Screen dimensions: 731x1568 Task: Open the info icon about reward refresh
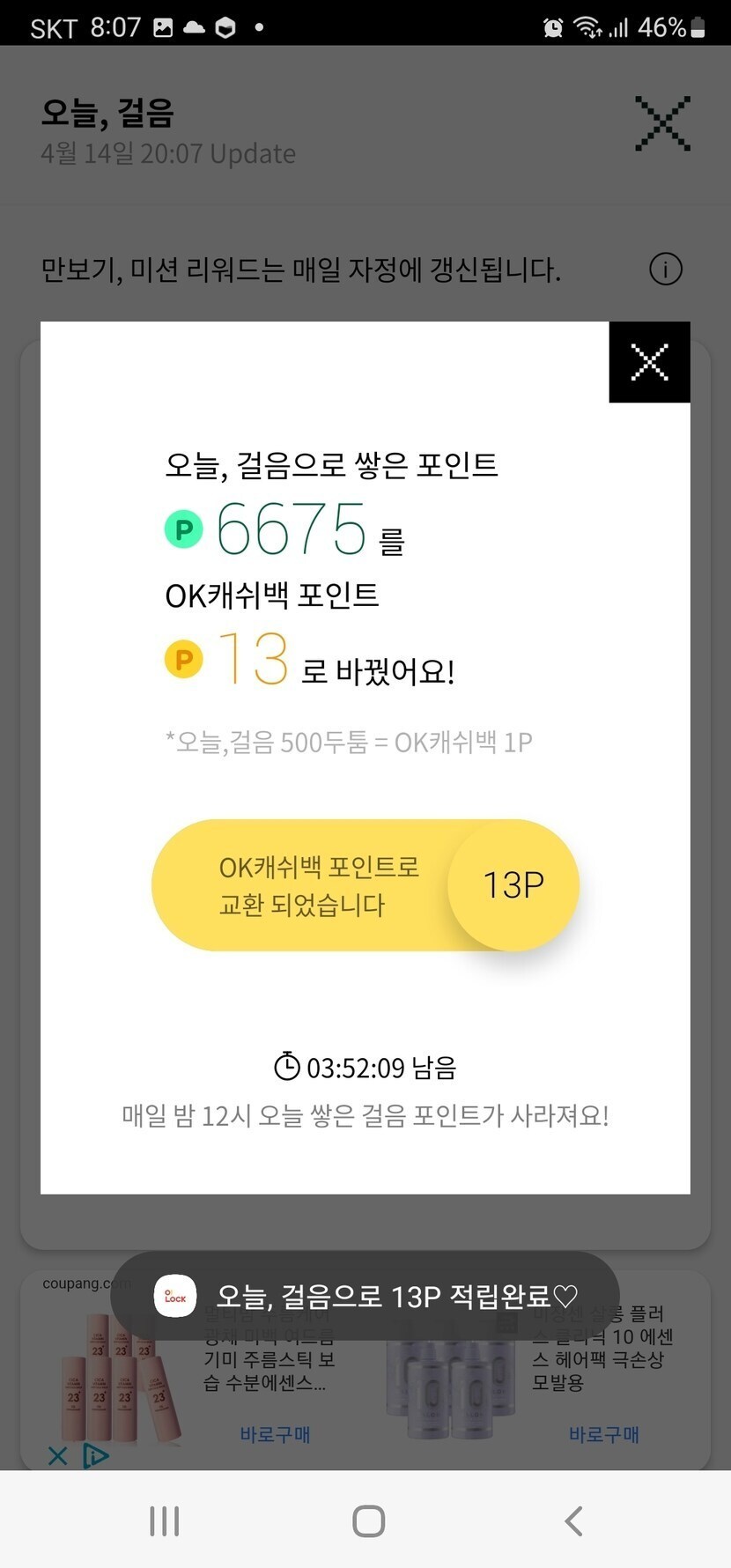pyautogui.click(x=665, y=269)
